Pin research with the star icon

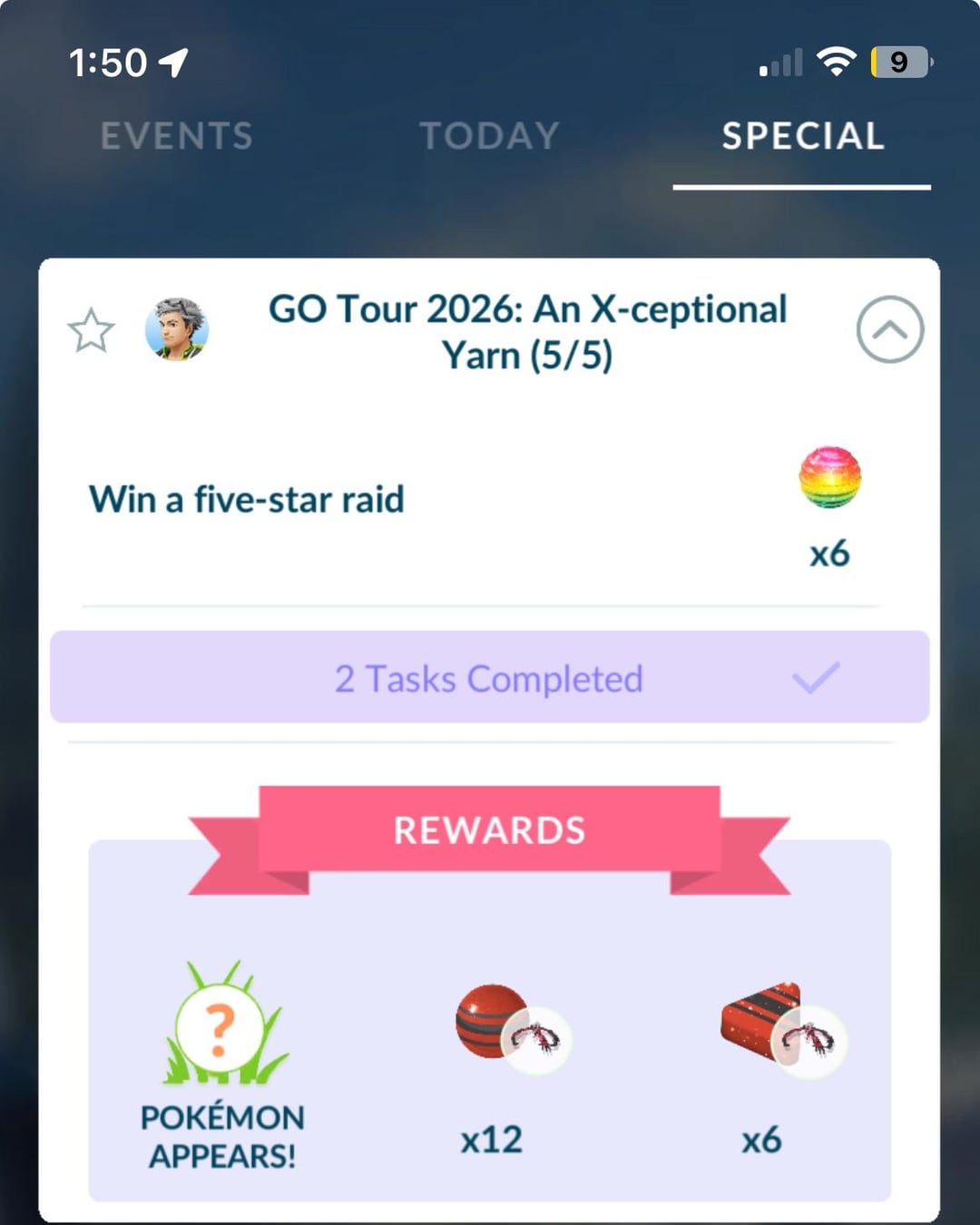point(91,330)
